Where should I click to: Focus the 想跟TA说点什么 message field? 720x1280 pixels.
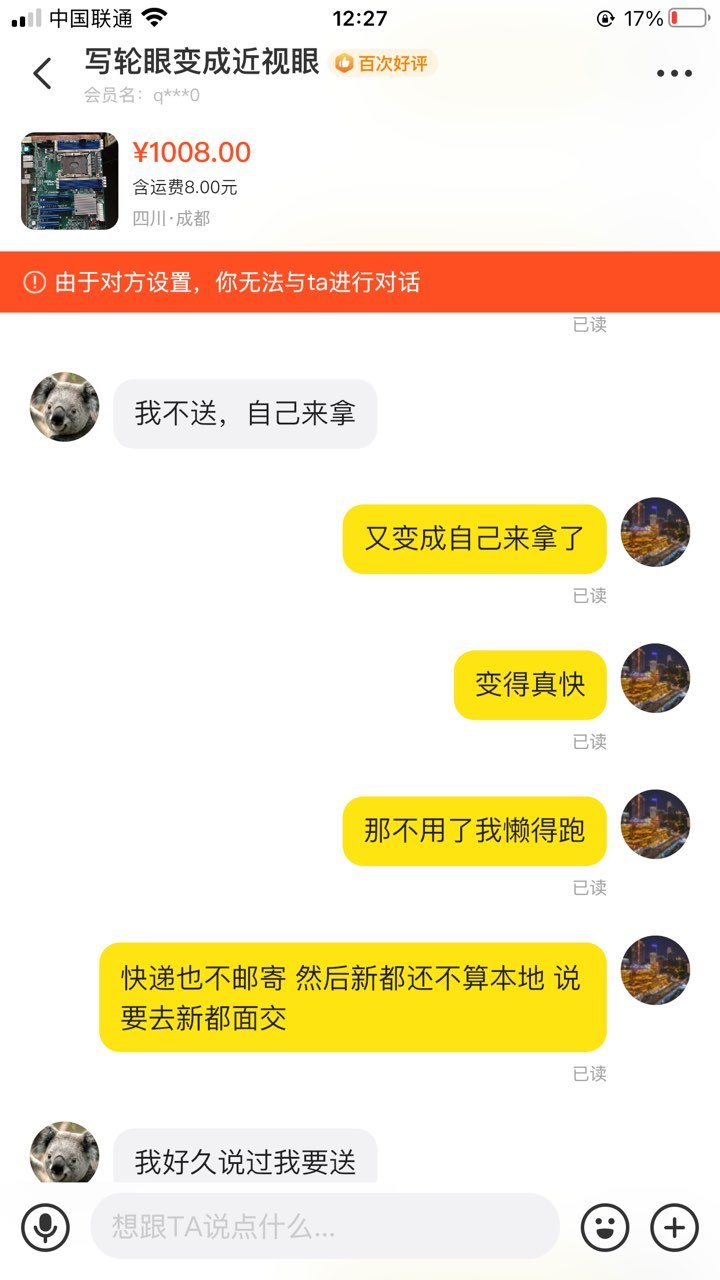click(324, 1226)
